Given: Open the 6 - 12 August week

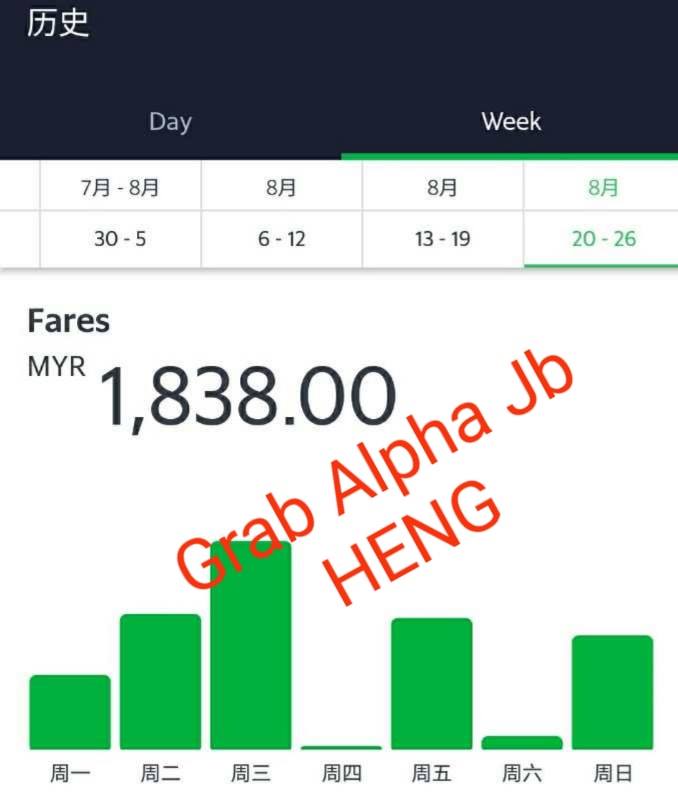Looking at the screenshot, I should click(282, 214).
